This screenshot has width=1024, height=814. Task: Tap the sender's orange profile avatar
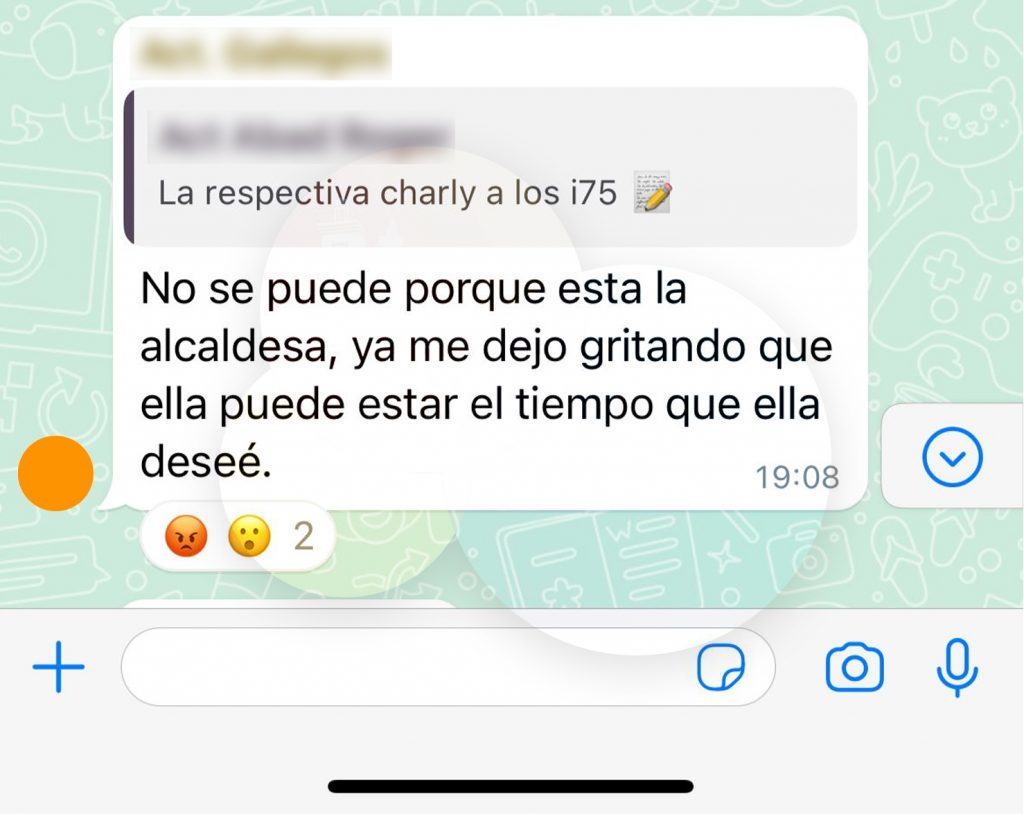(56, 474)
